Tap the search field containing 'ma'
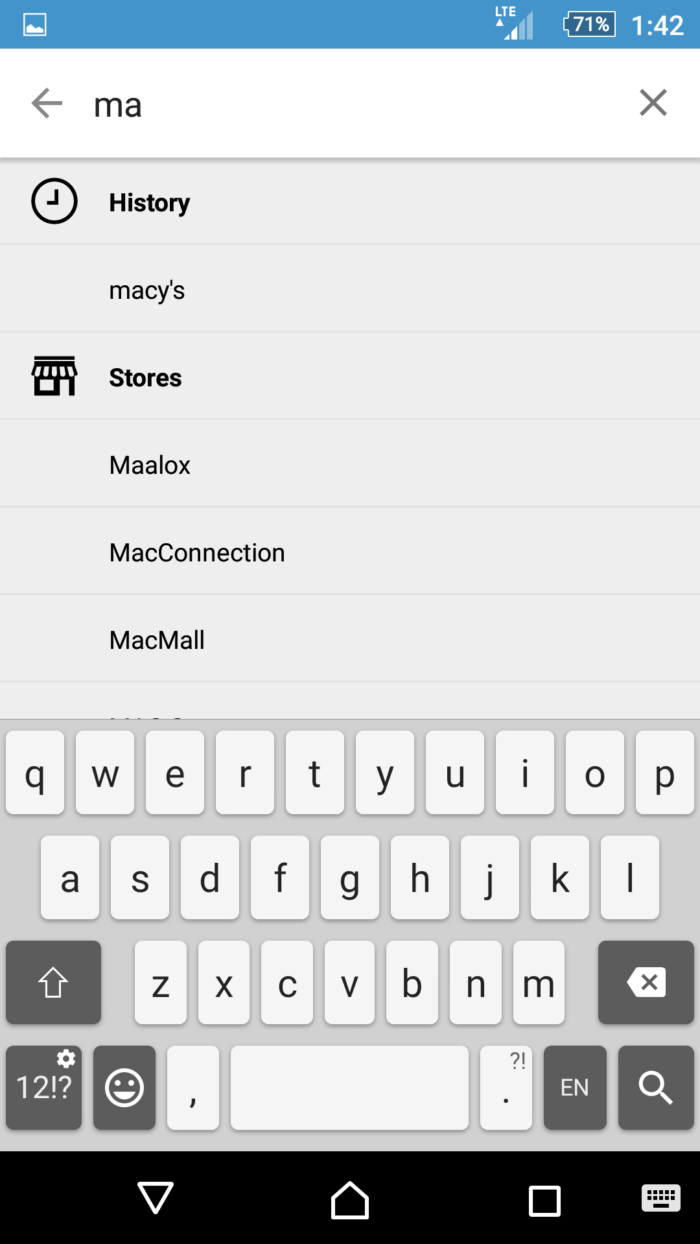The height and width of the screenshot is (1244, 700). tap(350, 104)
